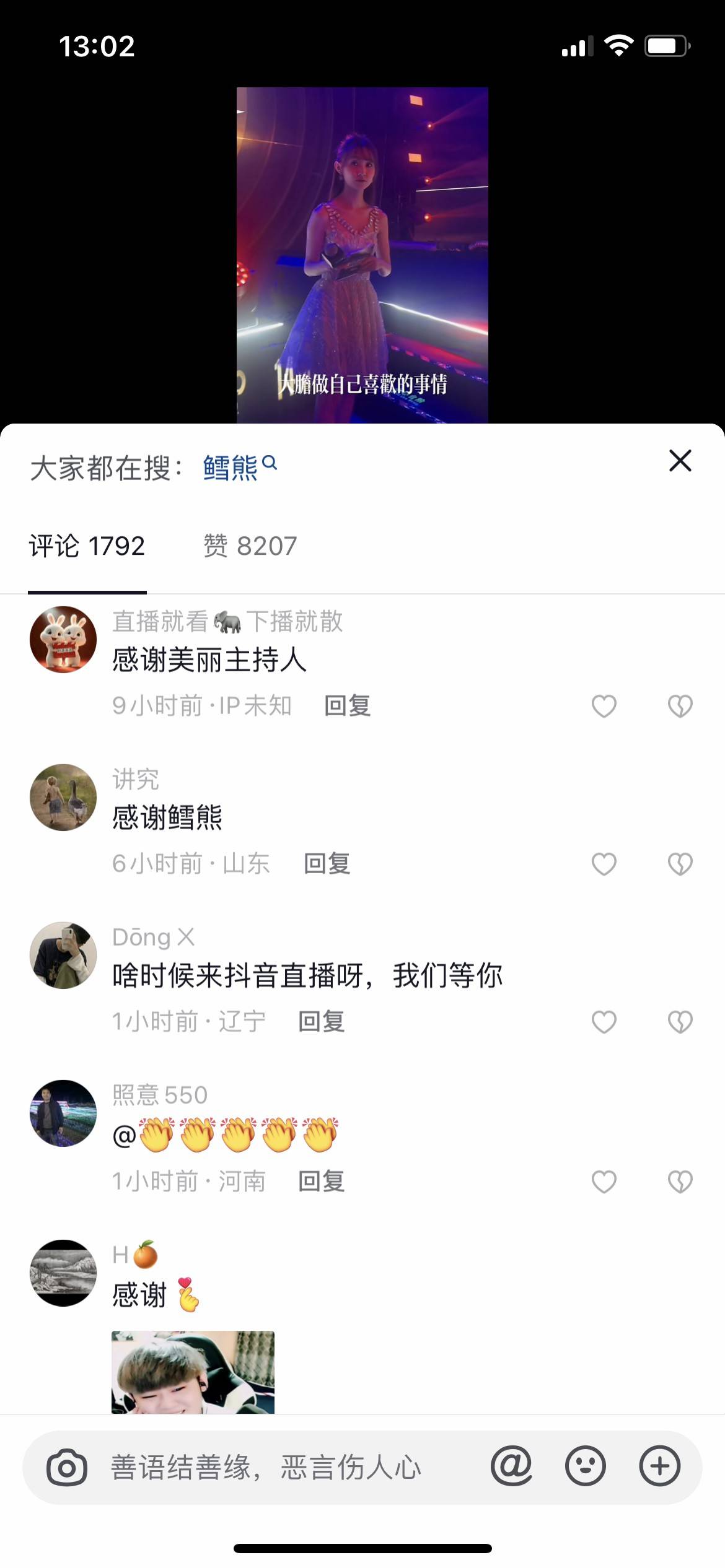The height and width of the screenshot is (1568, 725).
Task: Like the comment 感谢美丽主持人
Action: point(604,706)
